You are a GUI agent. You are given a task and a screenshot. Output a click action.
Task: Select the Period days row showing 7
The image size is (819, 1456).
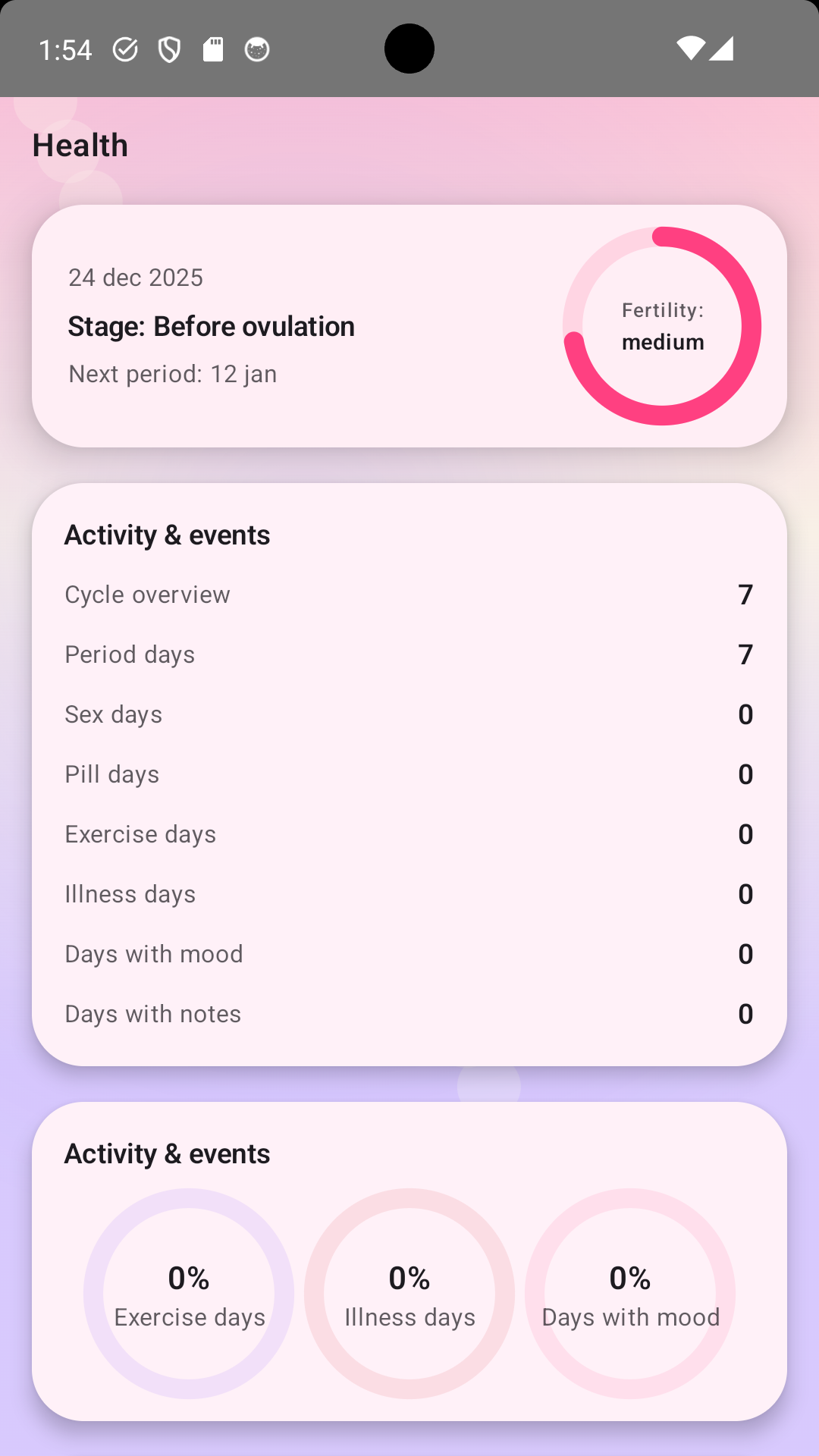pyautogui.click(x=409, y=654)
